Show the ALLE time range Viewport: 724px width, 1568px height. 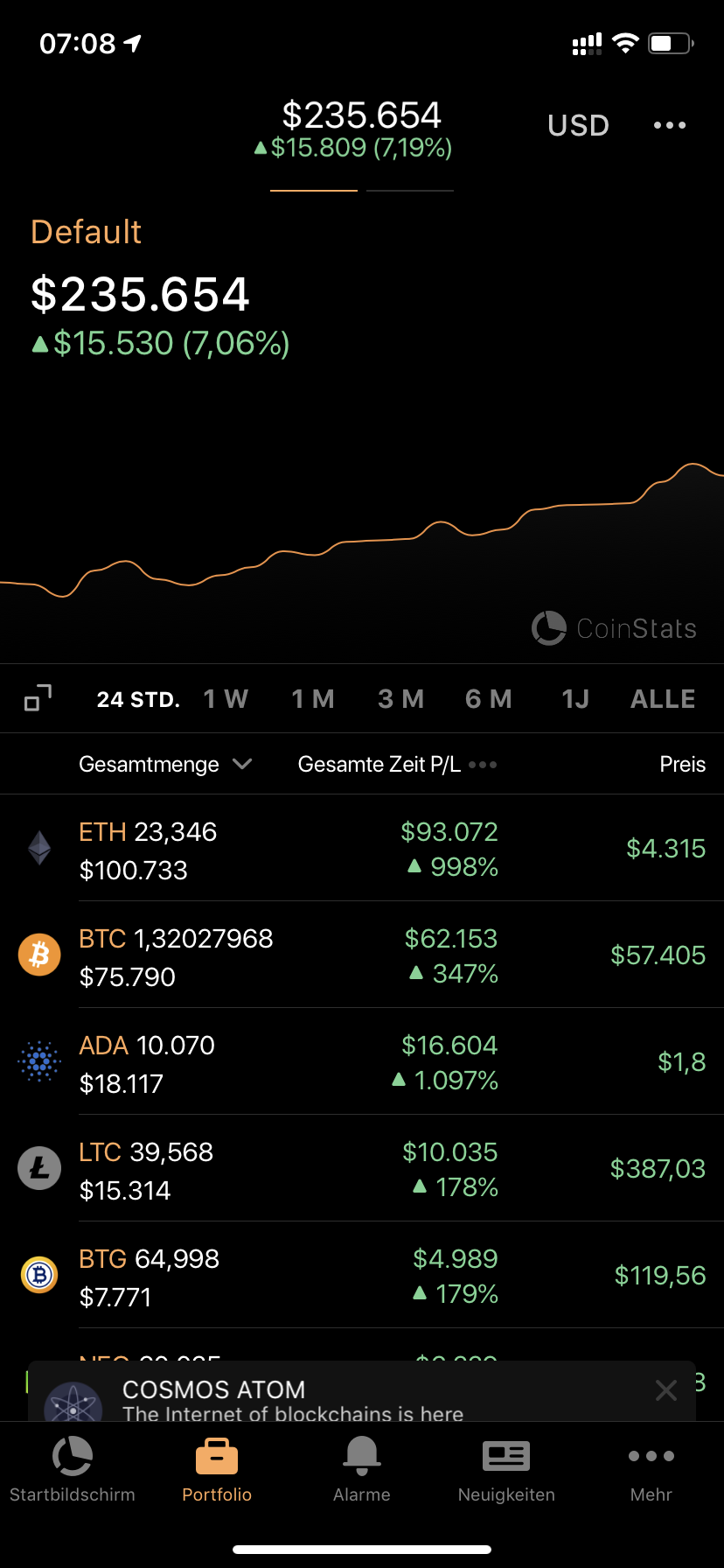(663, 698)
